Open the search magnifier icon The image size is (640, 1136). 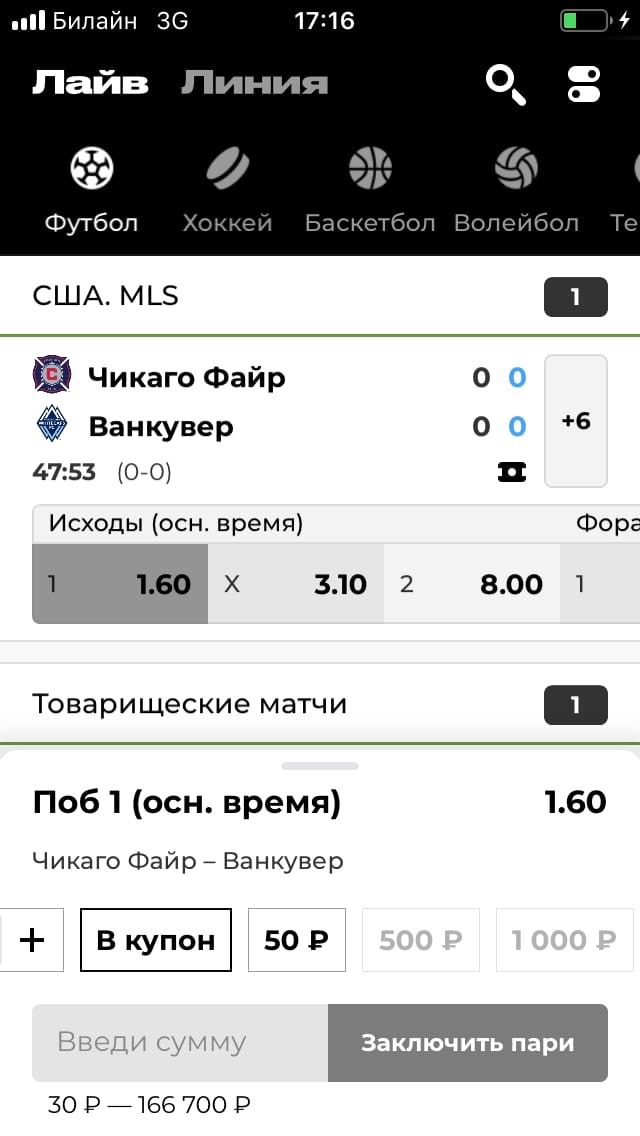505,84
